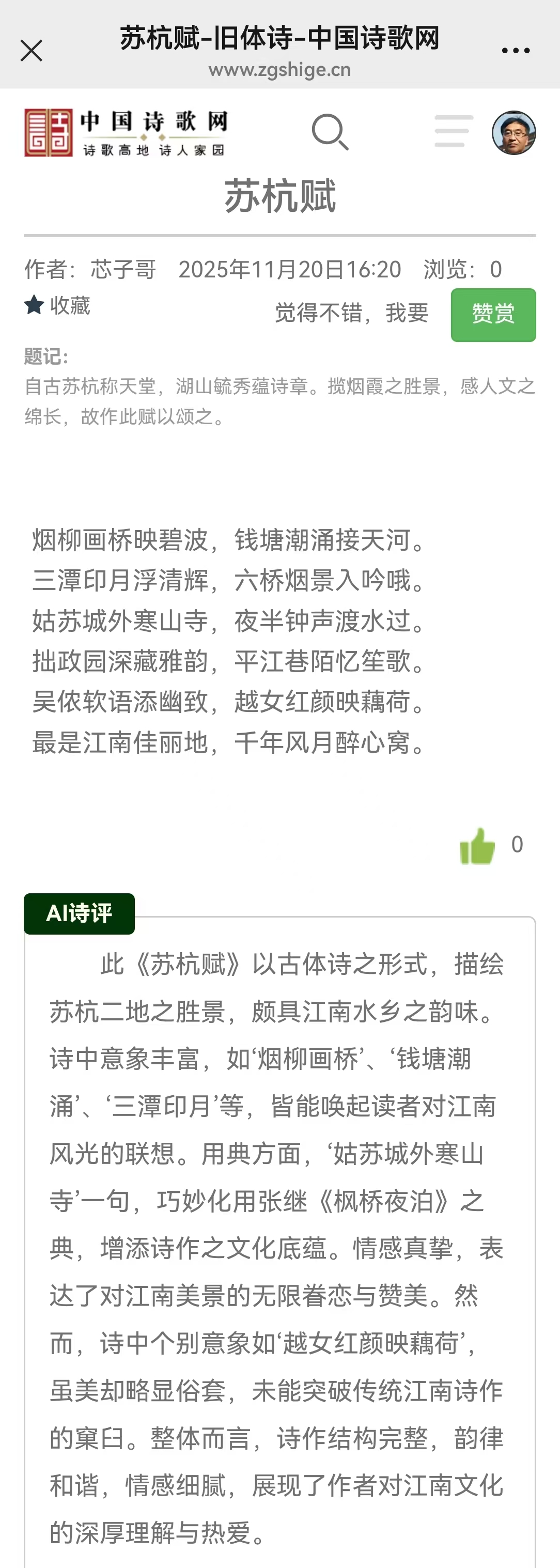Tap the green 赞赏 reward button
560x1568 pixels.
tap(493, 315)
